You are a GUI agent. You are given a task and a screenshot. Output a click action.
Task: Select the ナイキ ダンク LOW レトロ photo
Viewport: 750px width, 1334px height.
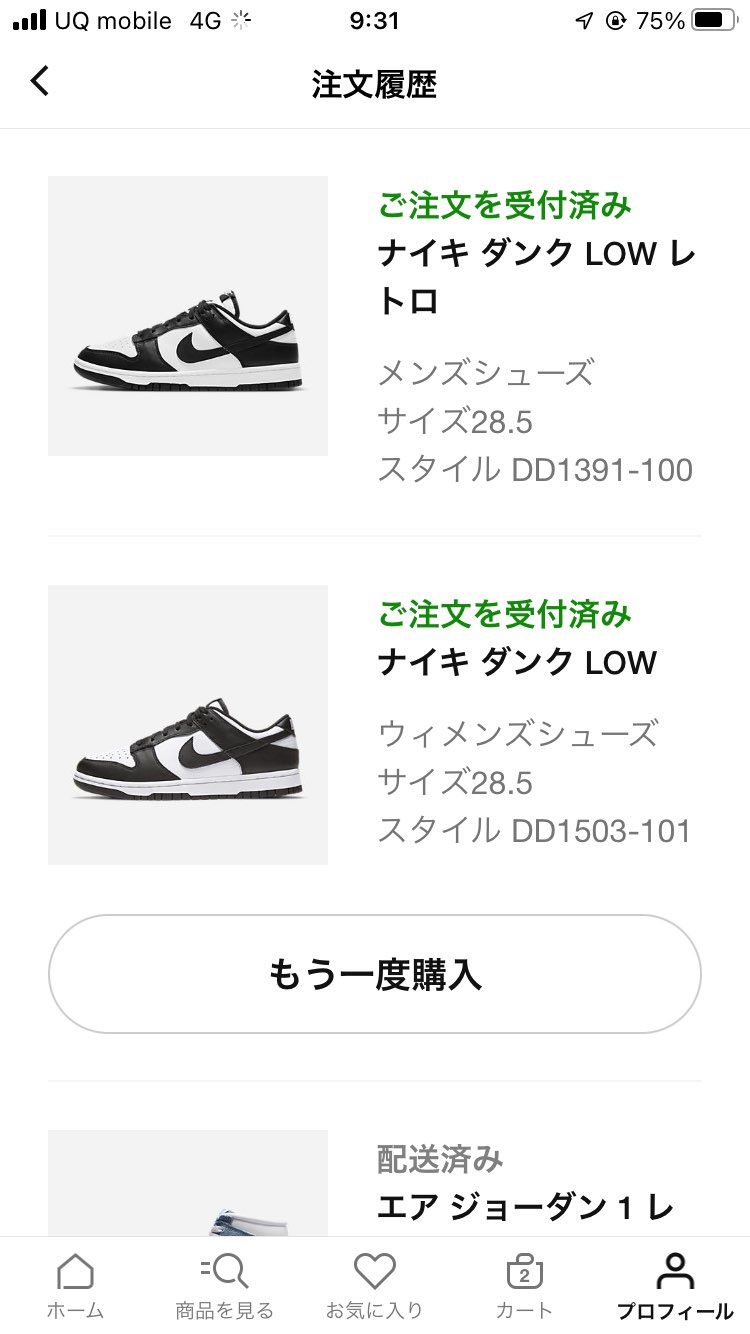(187, 316)
